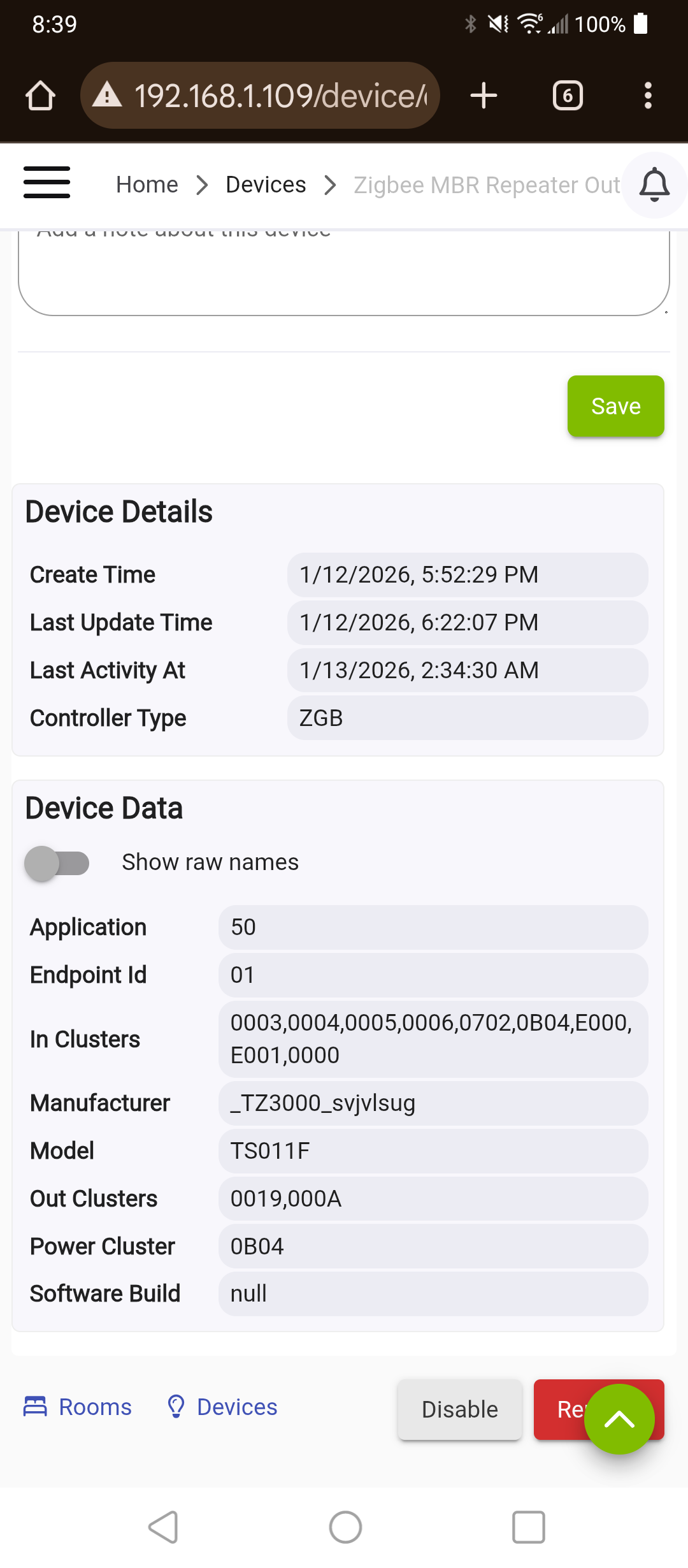The width and height of the screenshot is (688, 1568).
Task: Open the Rooms link
Action: [x=78, y=1407]
